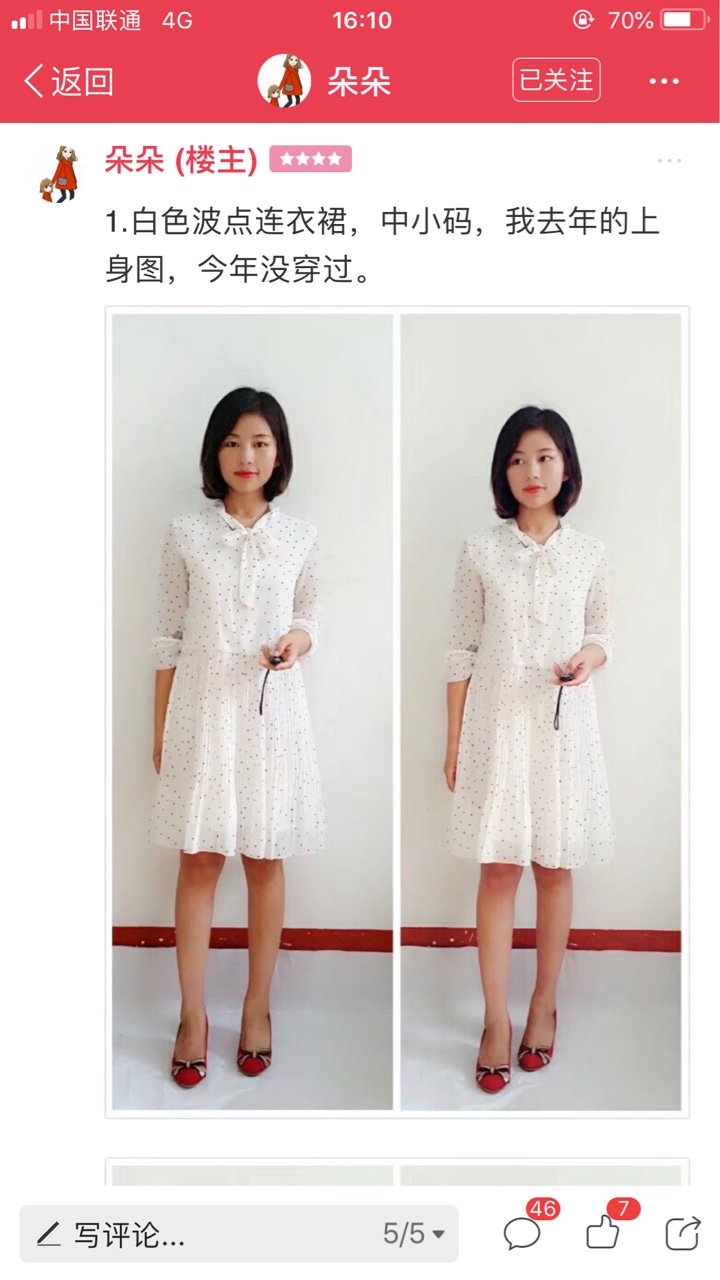
Task: Go back using 返回
Action: click(68, 81)
